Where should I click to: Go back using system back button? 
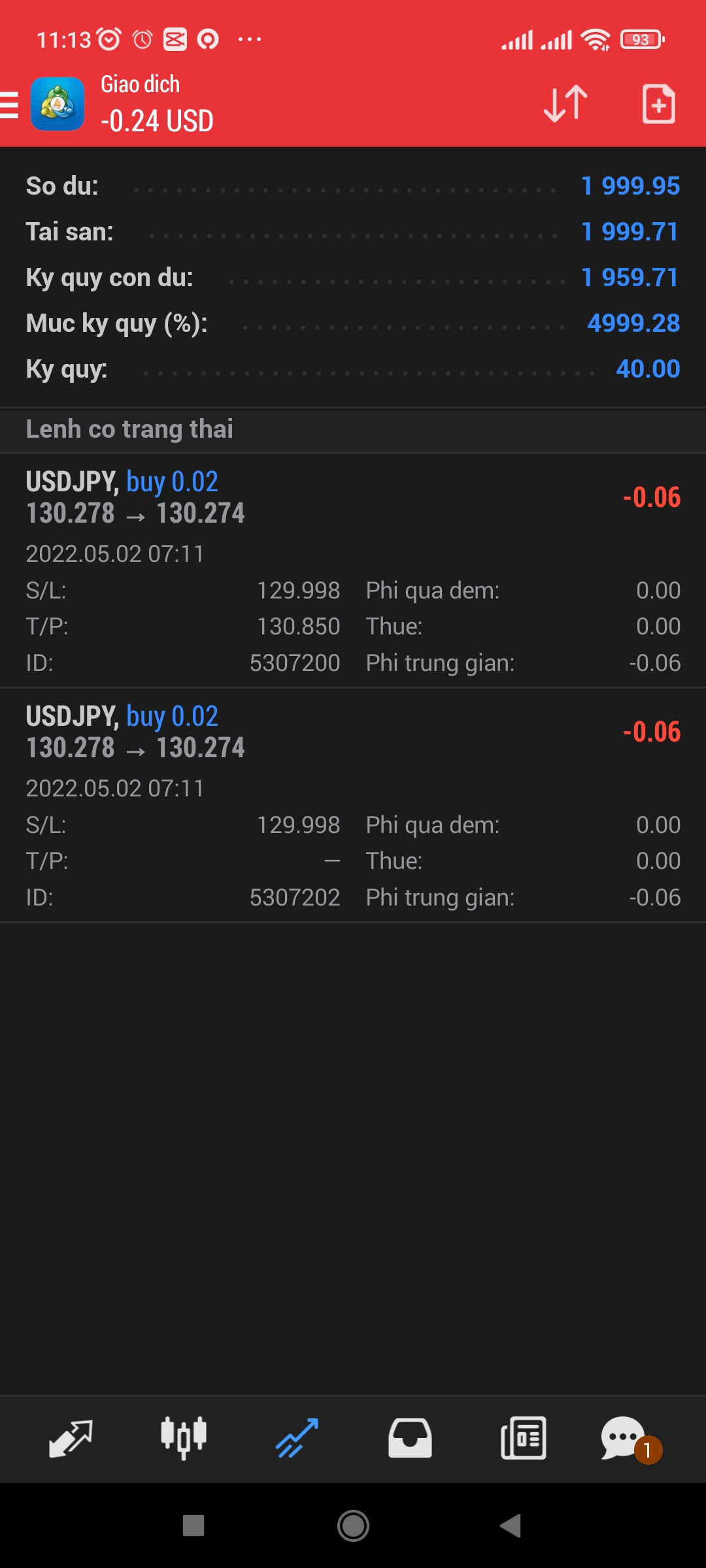(511, 1526)
